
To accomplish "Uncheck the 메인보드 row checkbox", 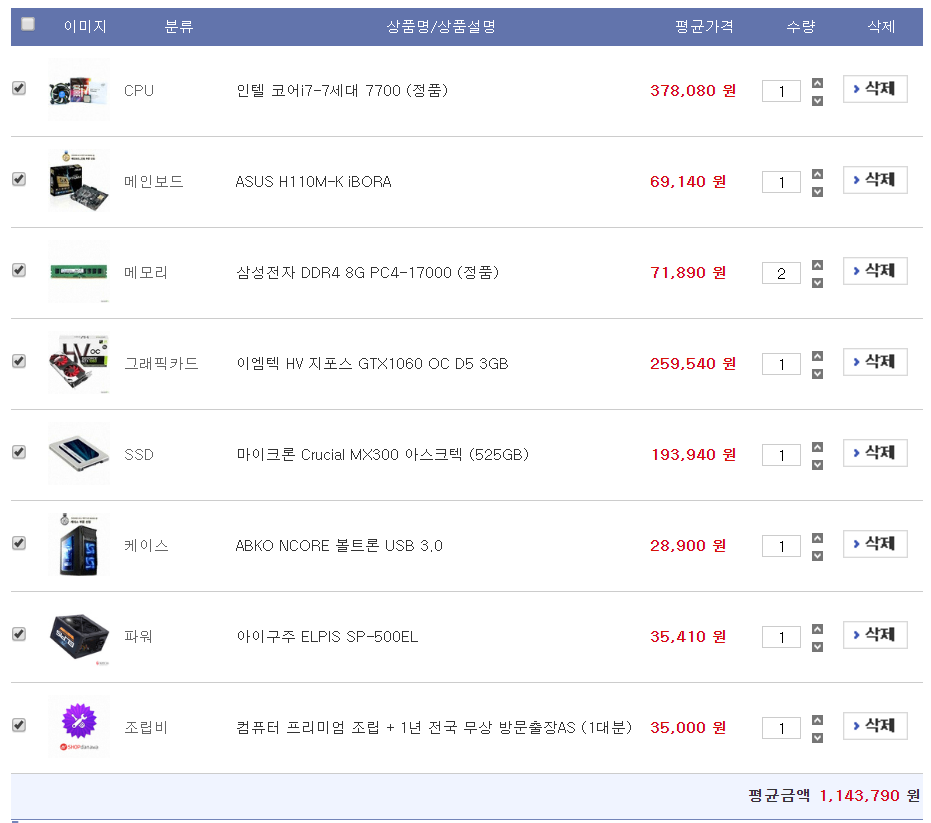I will [19, 179].
